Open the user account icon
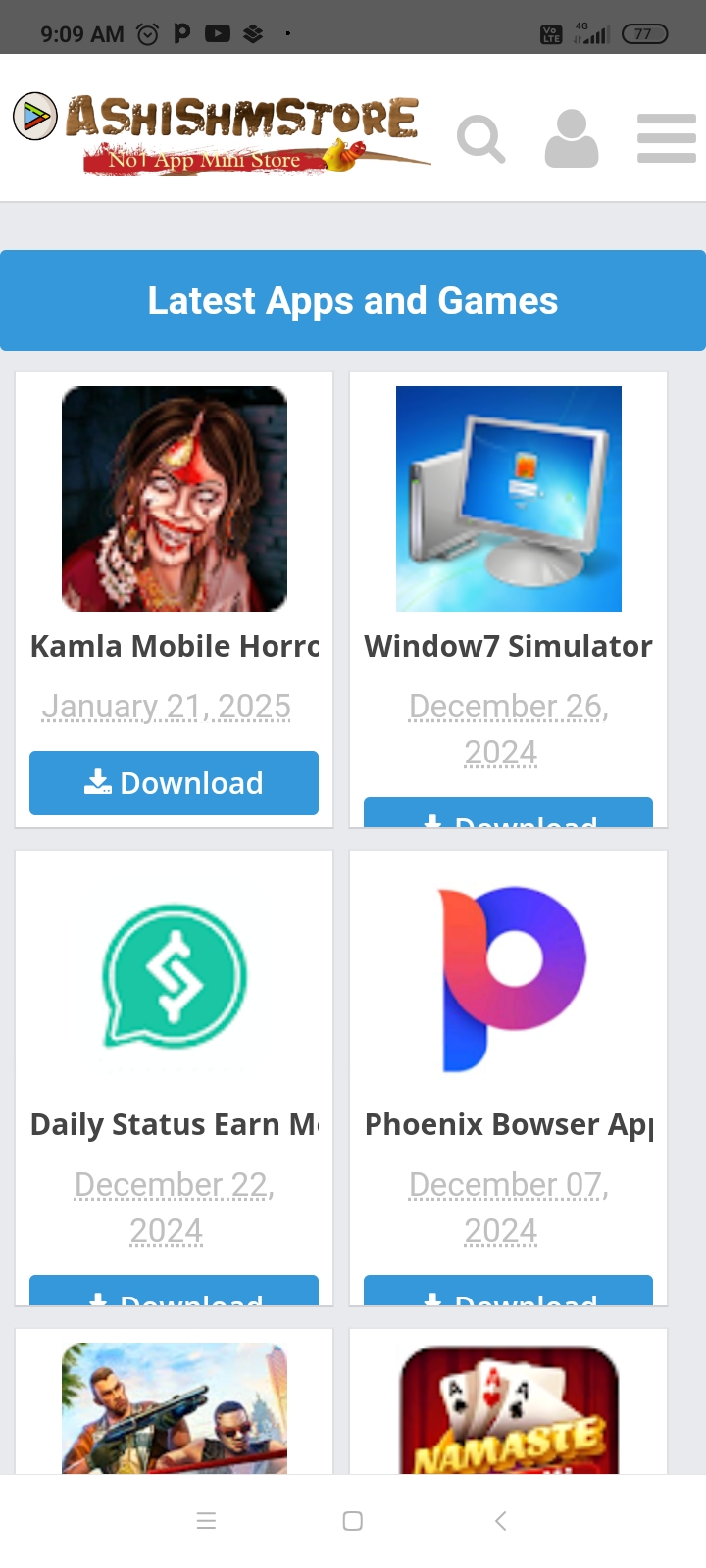 (x=572, y=138)
